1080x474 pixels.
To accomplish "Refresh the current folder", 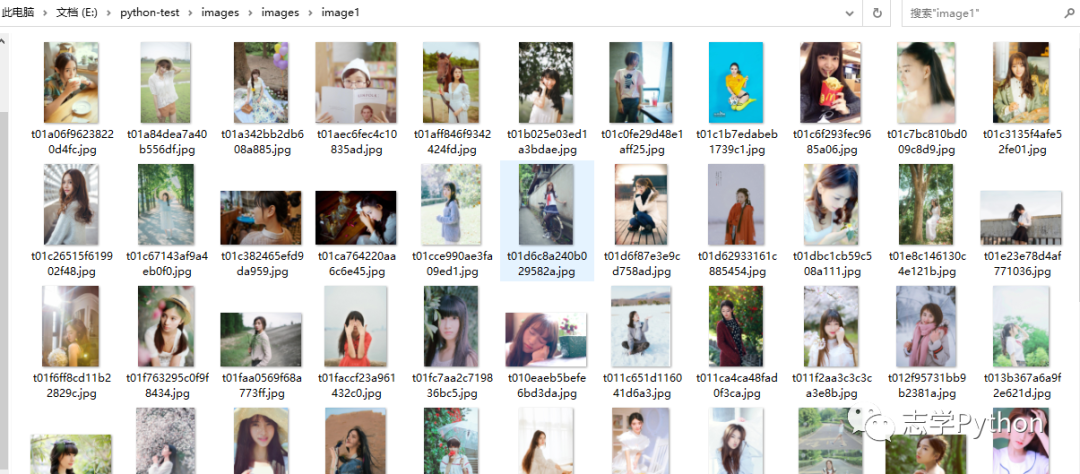I will coord(877,13).
